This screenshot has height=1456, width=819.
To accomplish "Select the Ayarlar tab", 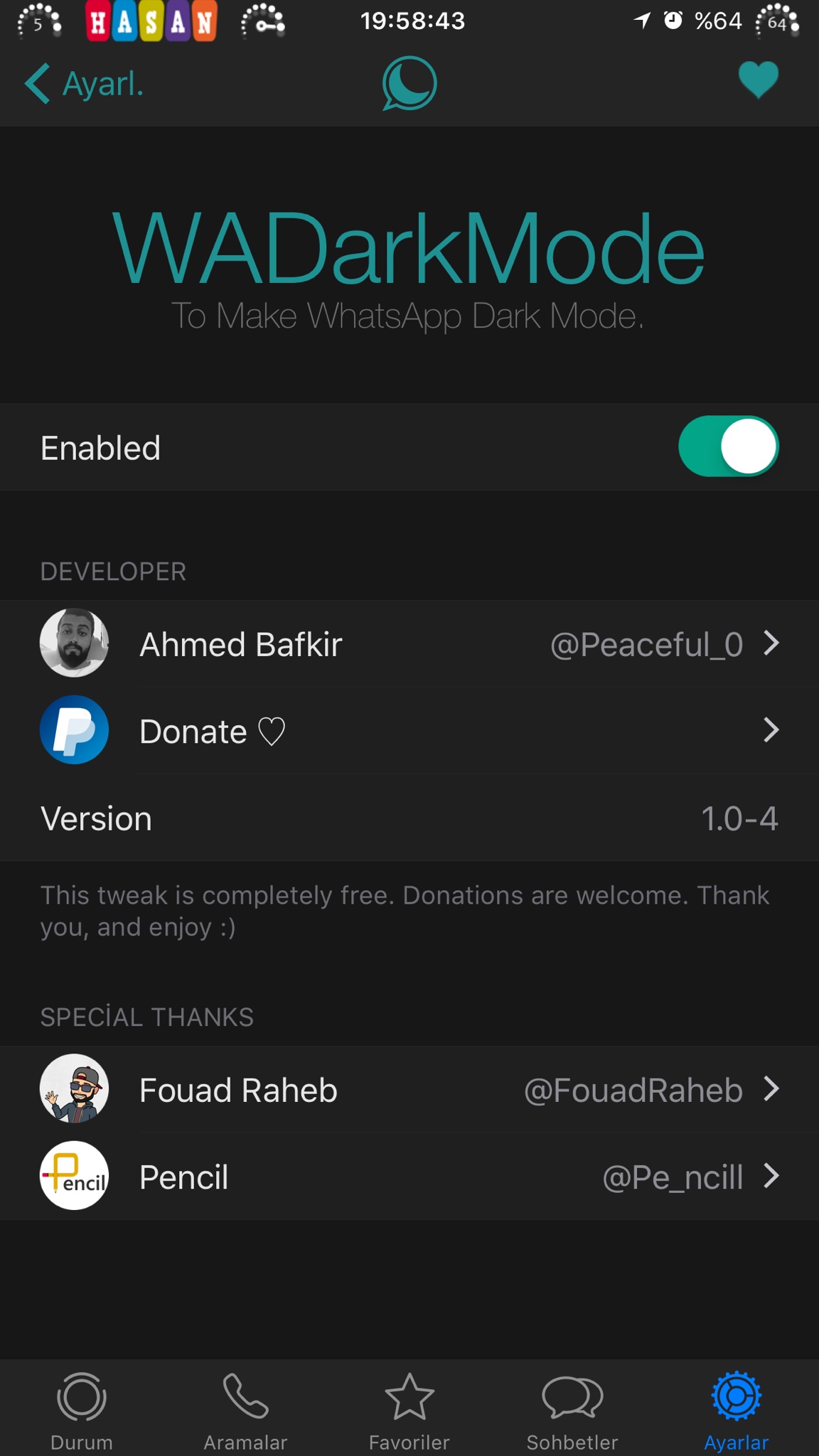I will tap(737, 1410).
